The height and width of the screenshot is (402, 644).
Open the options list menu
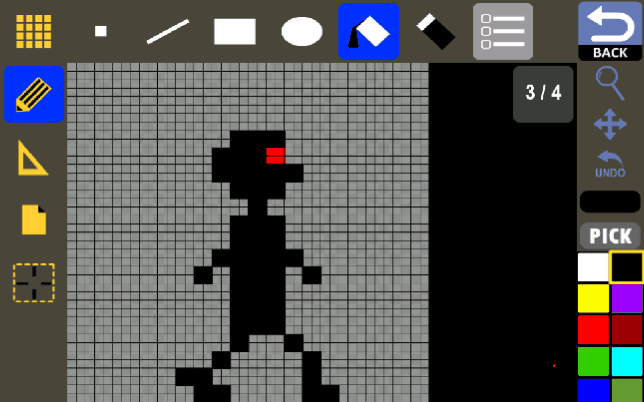[502, 31]
